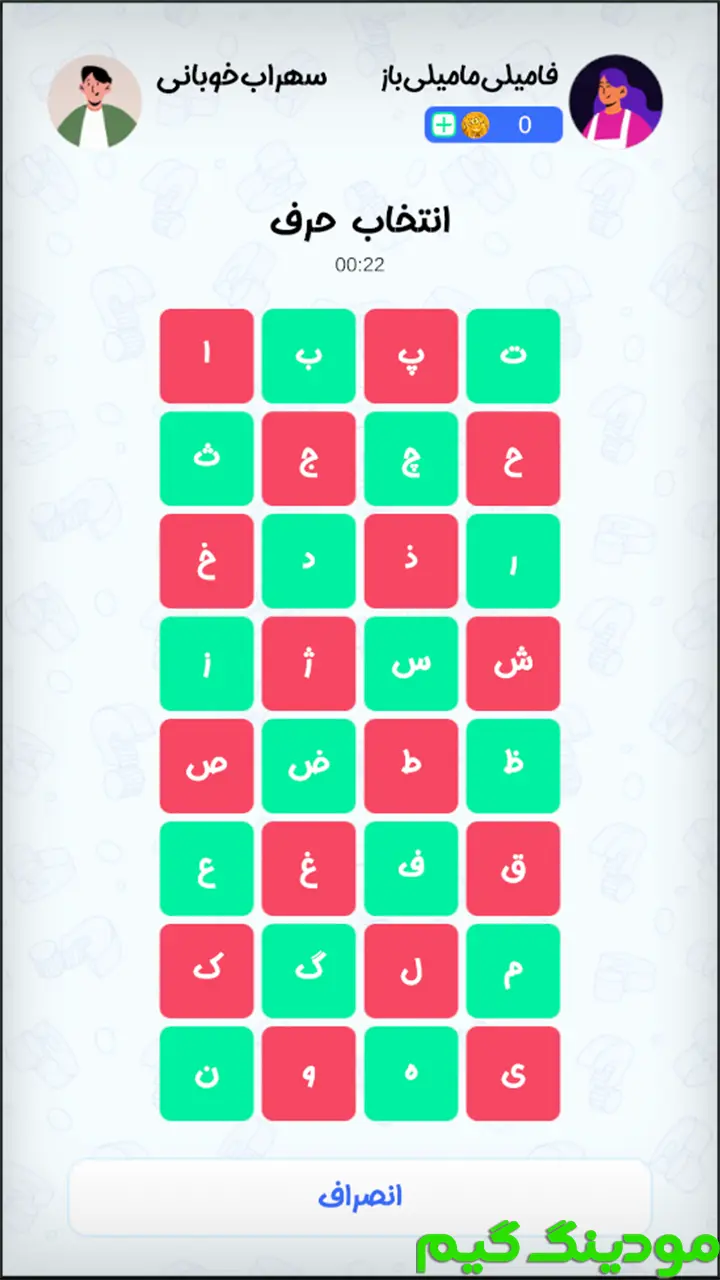Choose the letter چ tile
This screenshot has height=1280, width=720.
[411, 459]
